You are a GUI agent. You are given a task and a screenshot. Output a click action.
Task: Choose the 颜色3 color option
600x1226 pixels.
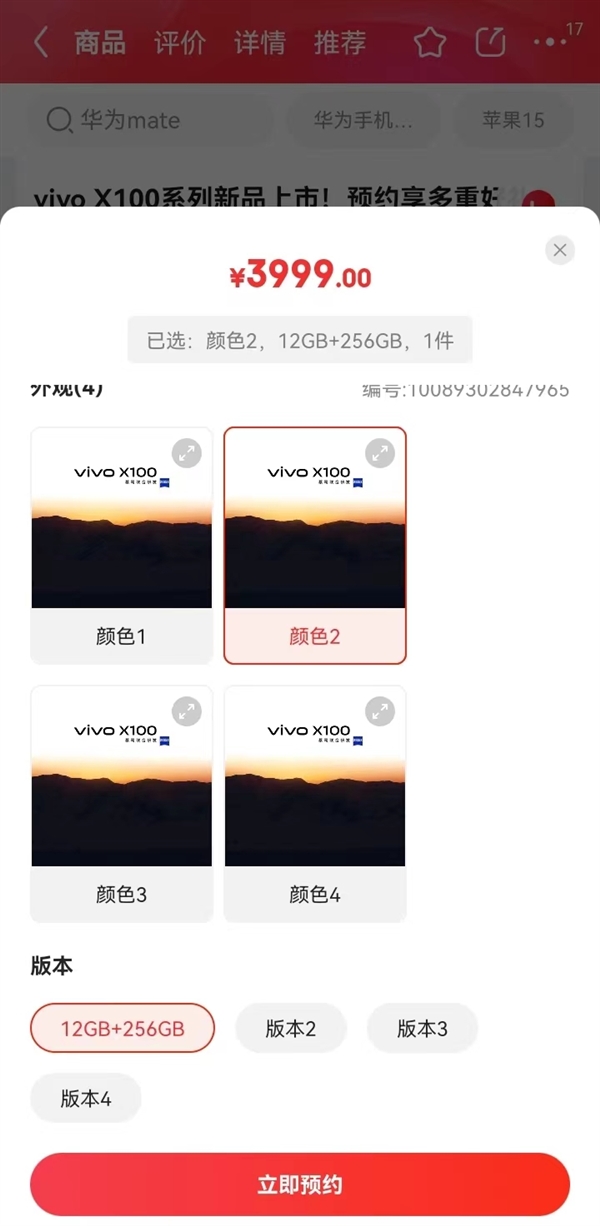[121, 803]
